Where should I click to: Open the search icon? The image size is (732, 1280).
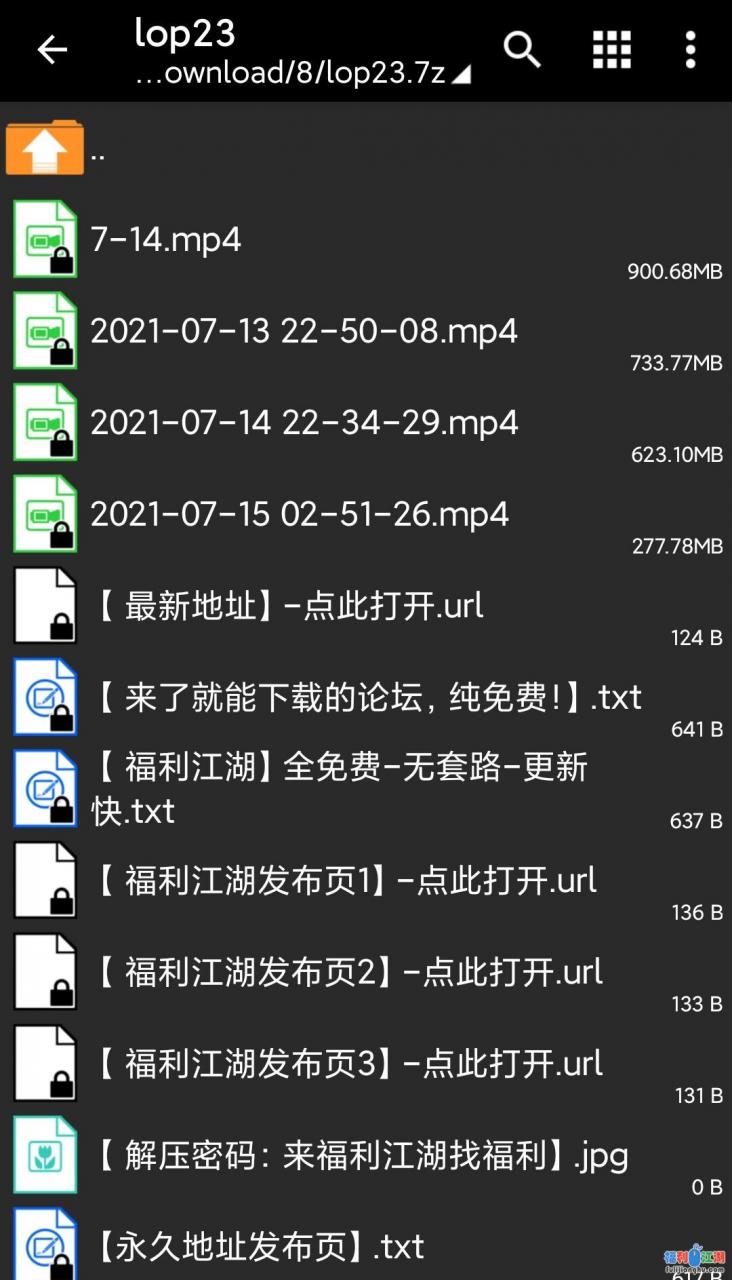click(522, 48)
